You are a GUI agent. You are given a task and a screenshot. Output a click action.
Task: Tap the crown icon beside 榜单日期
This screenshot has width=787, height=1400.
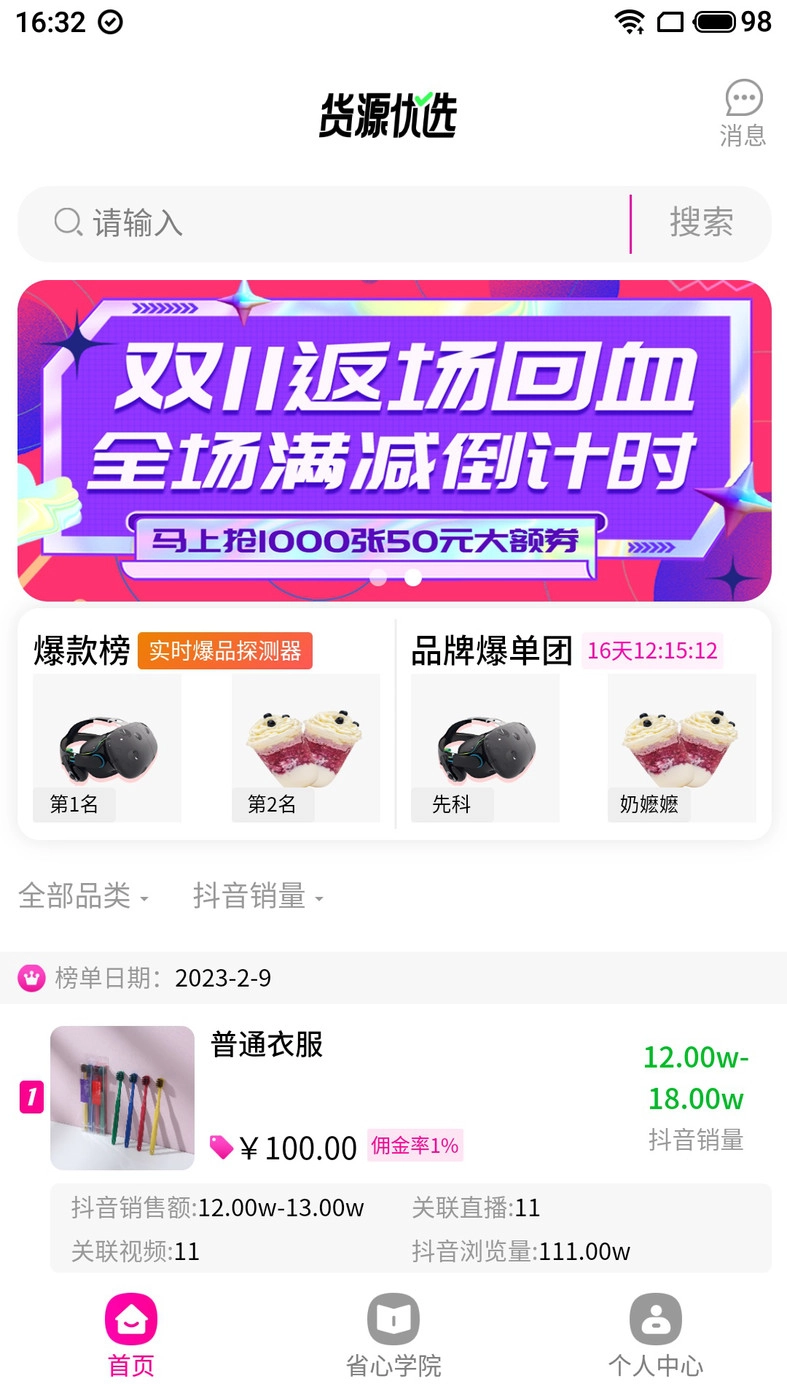[31, 978]
